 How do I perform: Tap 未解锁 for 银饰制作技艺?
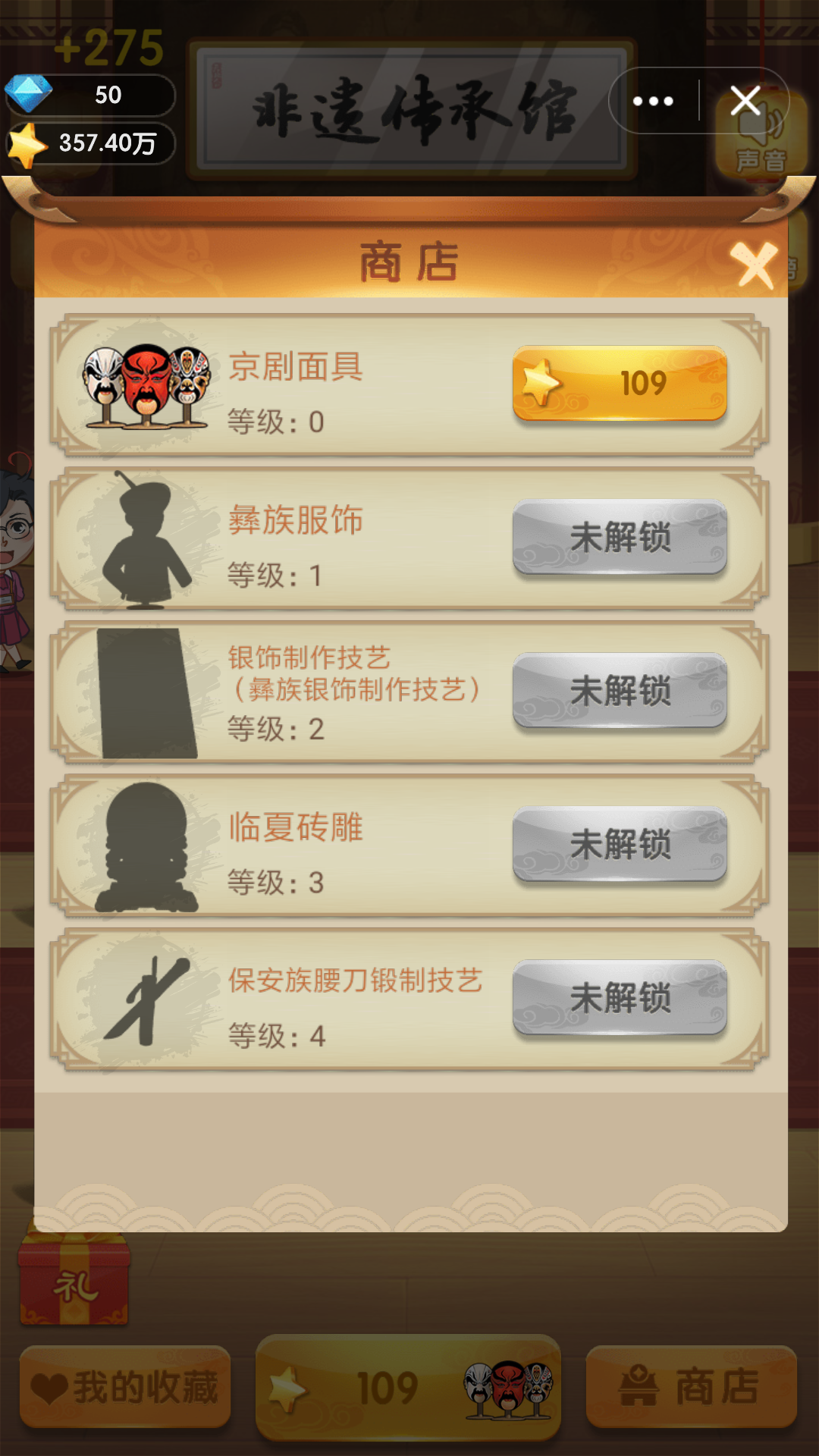click(x=622, y=692)
